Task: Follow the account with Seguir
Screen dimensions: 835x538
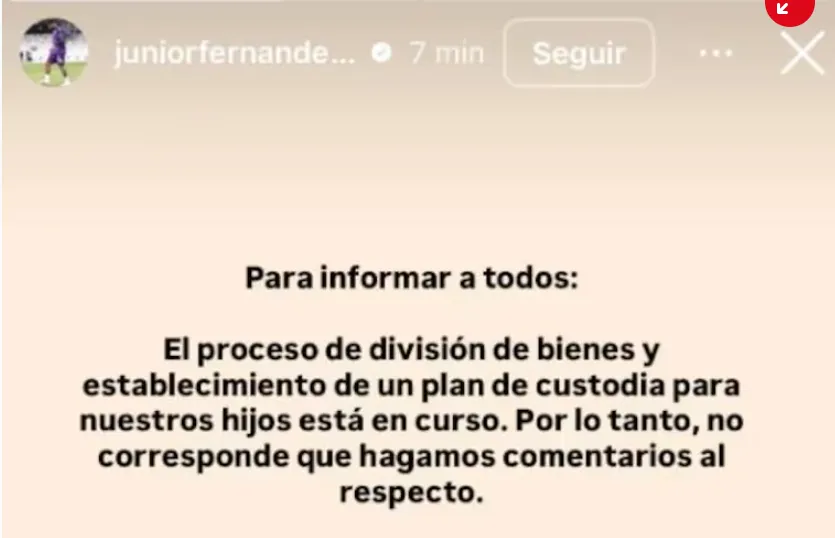Action: coord(579,53)
